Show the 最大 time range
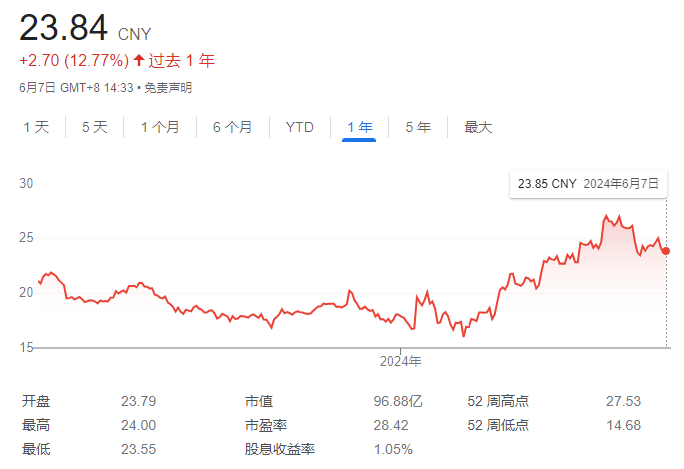The image size is (684, 469). tap(478, 127)
